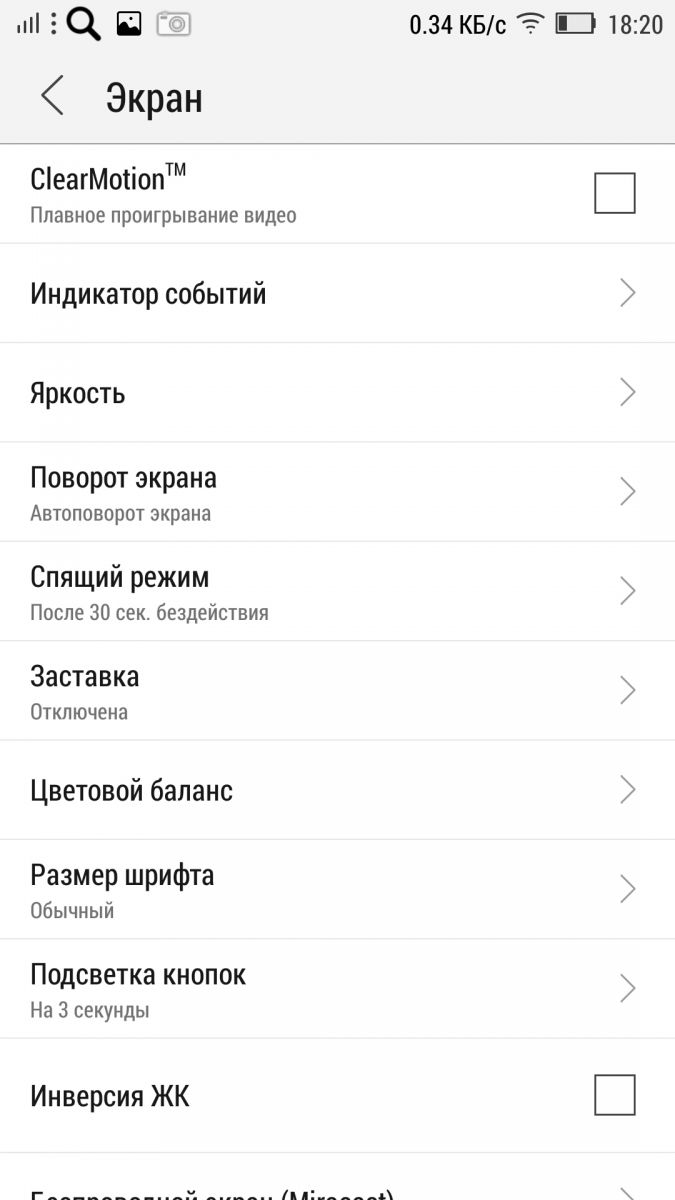Enable the ClearMotion checkbox
This screenshot has width=675, height=1200.
[x=614, y=193]
